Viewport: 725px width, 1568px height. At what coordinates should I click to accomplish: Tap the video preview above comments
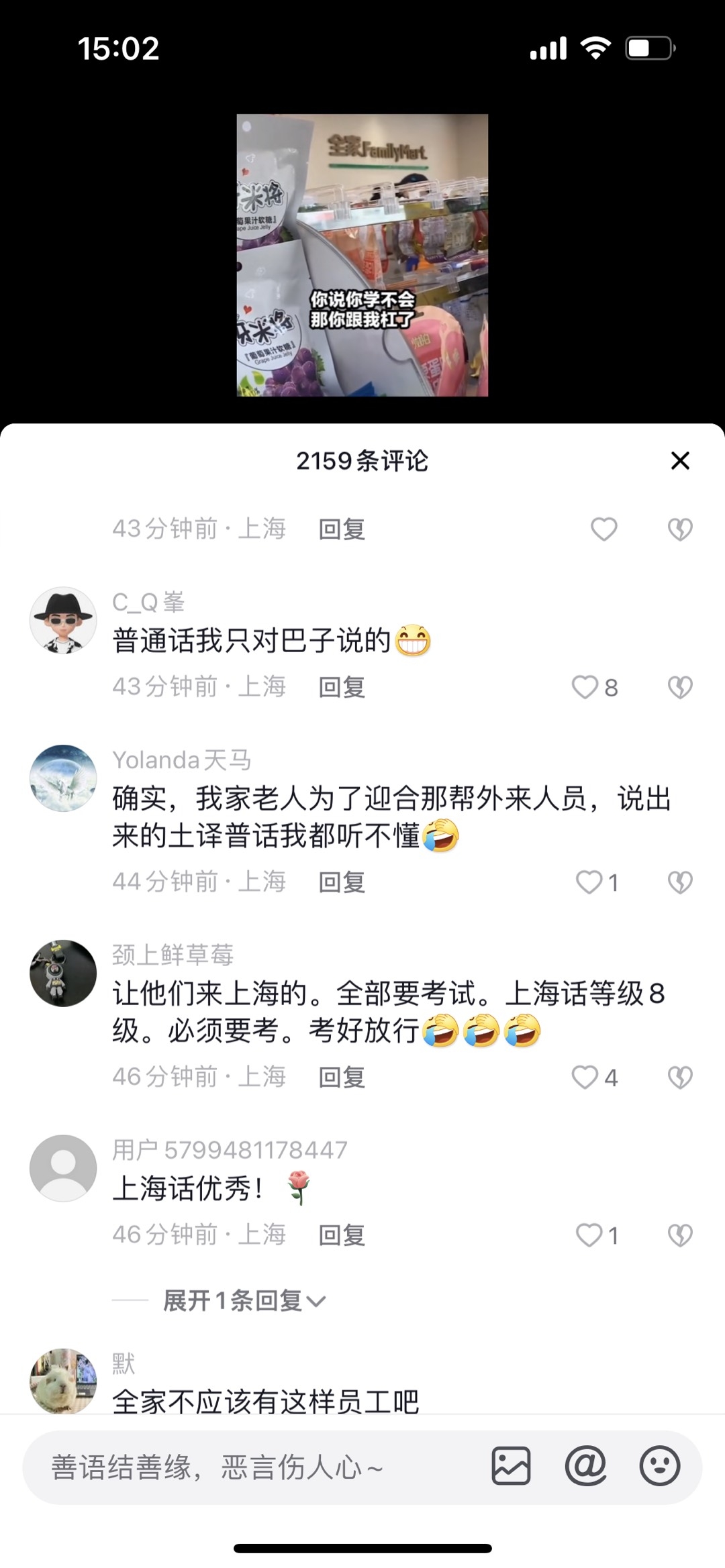(x=362, y=255)
